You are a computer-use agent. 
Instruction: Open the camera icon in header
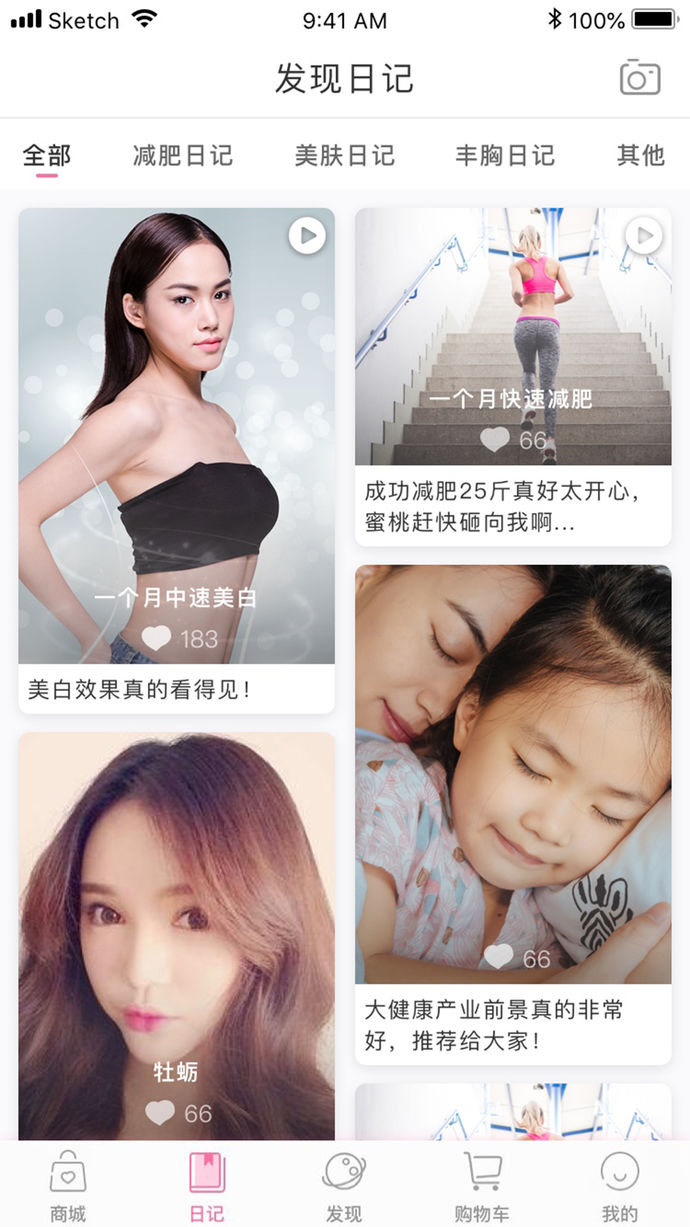(x=640, y=78)
